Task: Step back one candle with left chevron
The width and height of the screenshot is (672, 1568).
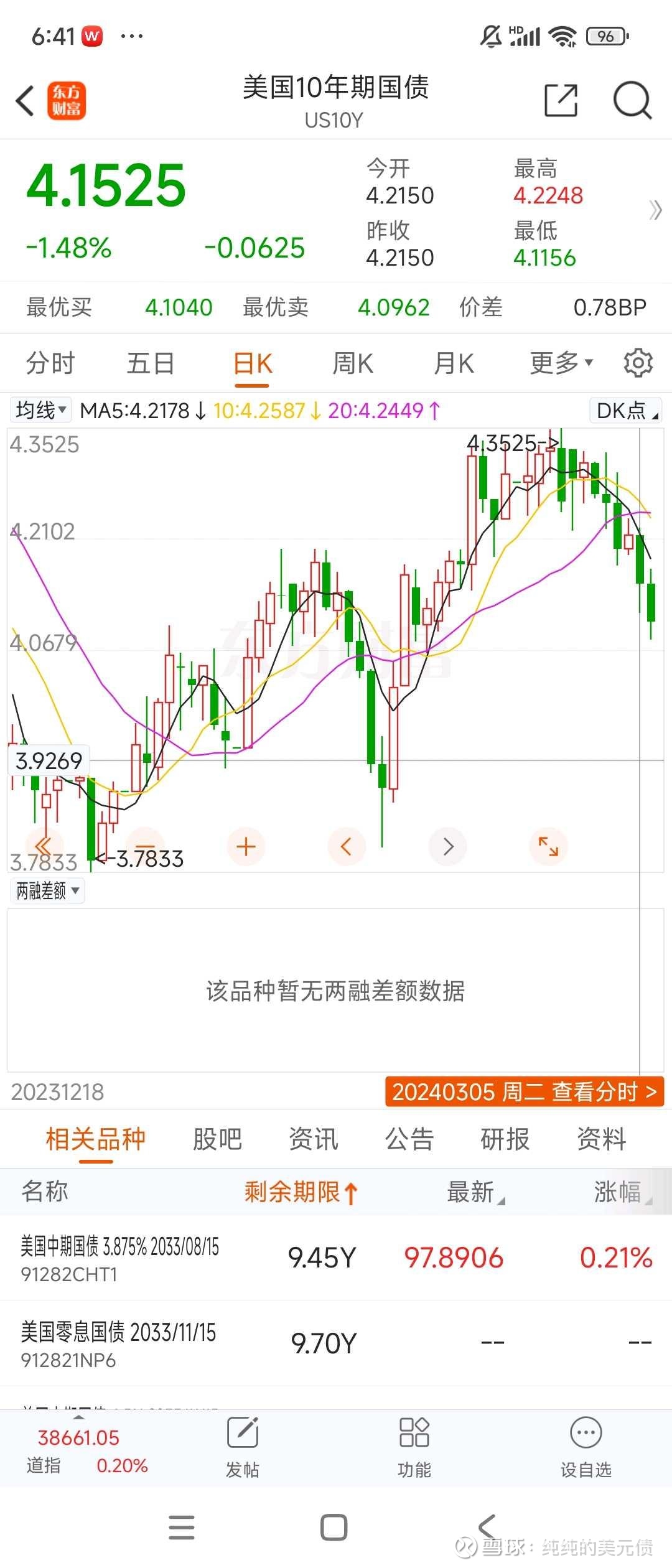Action: [347, 846]
